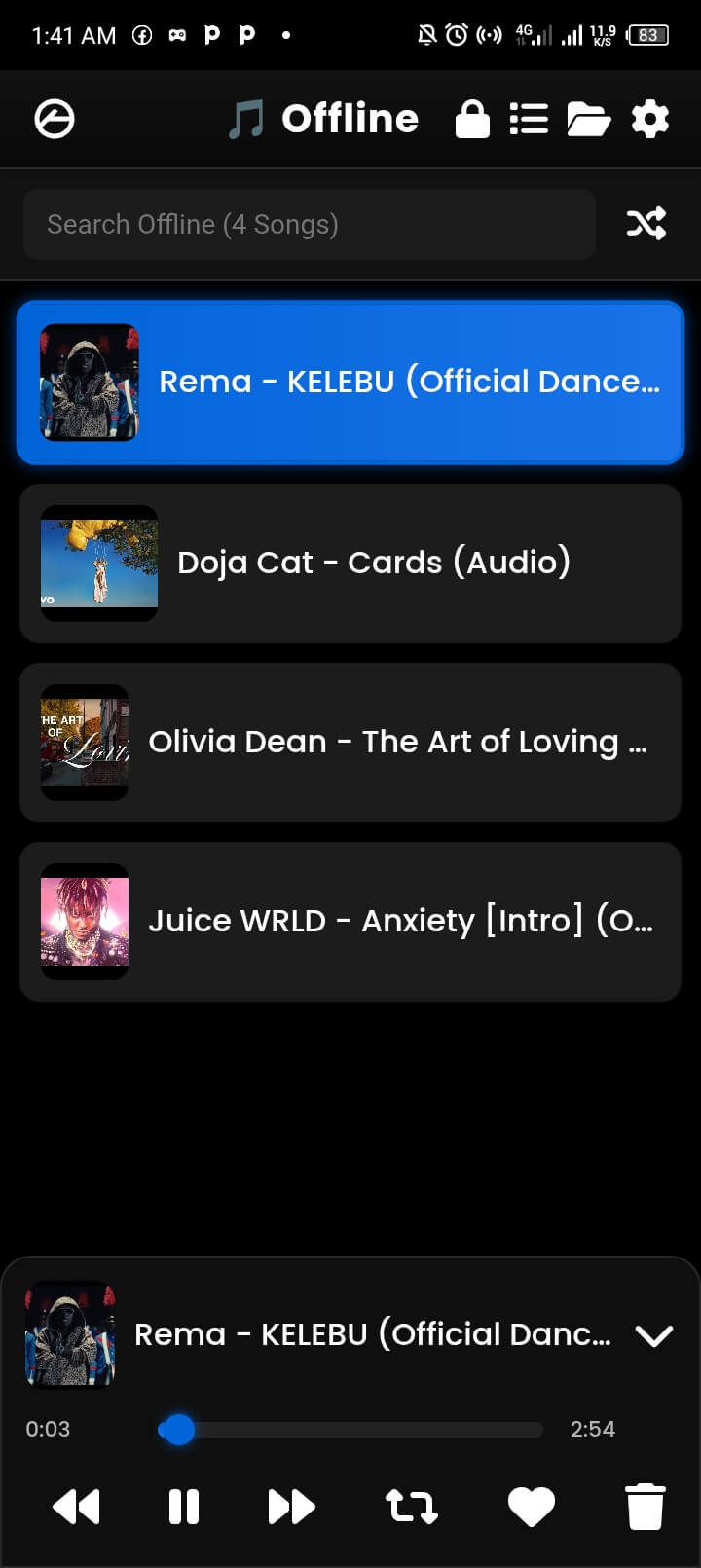This screenshot has height=1568, width=701.
Task: Shuffle the offline songs
Action: (646, 224)
